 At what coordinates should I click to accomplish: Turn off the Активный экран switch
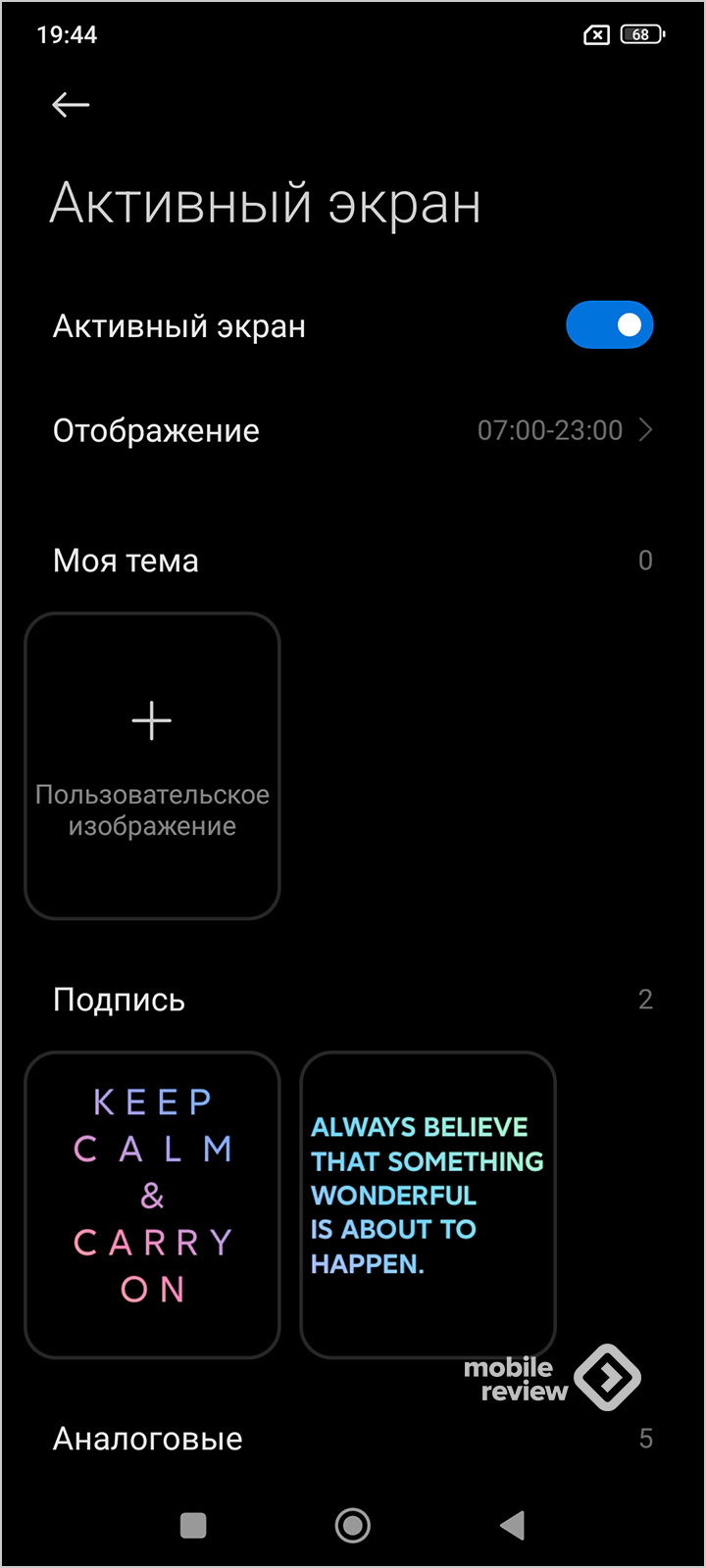609,325
